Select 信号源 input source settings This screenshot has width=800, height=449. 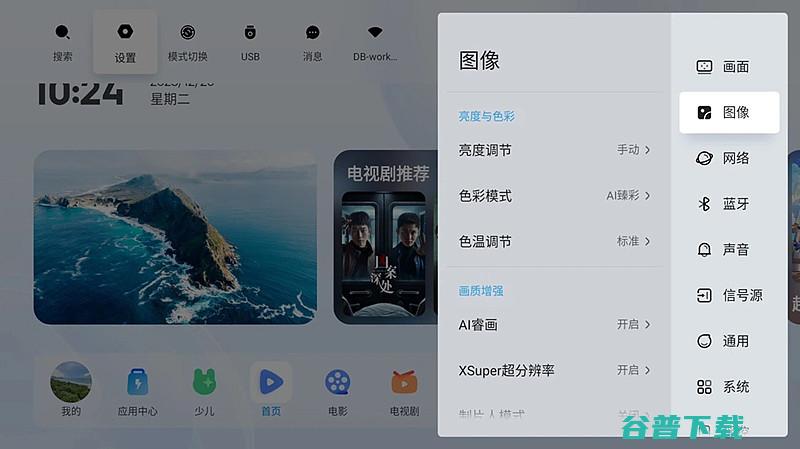coord(729,296)
